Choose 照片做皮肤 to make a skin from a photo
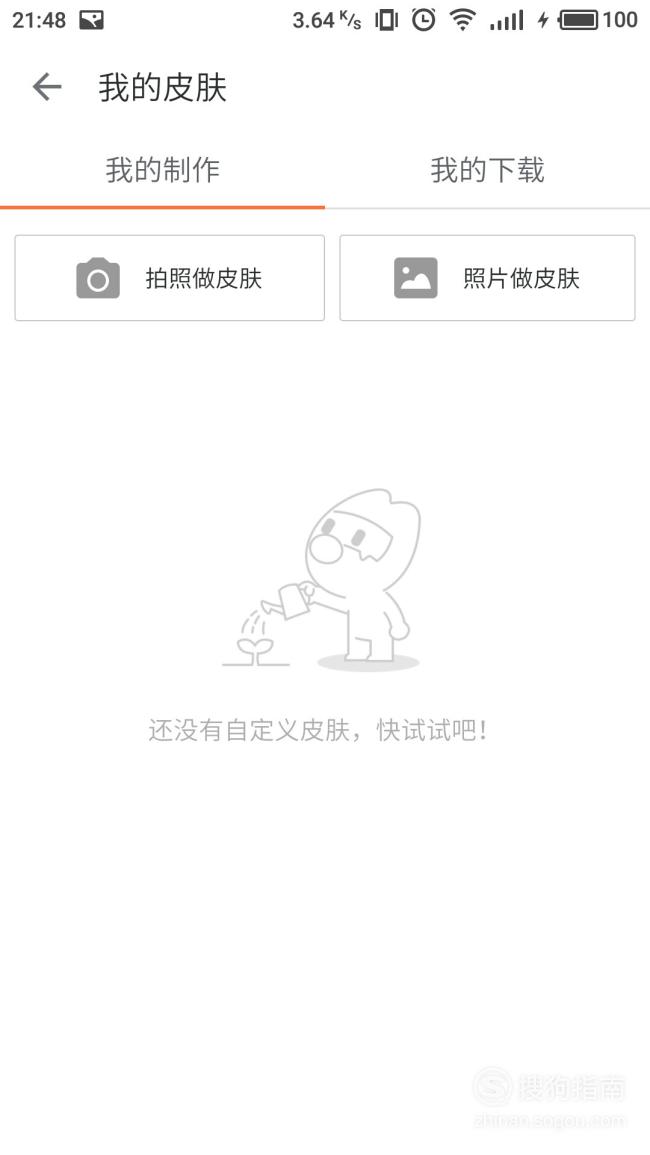Viewport: 650px width, 1155px height. click(x=487, y=278)
